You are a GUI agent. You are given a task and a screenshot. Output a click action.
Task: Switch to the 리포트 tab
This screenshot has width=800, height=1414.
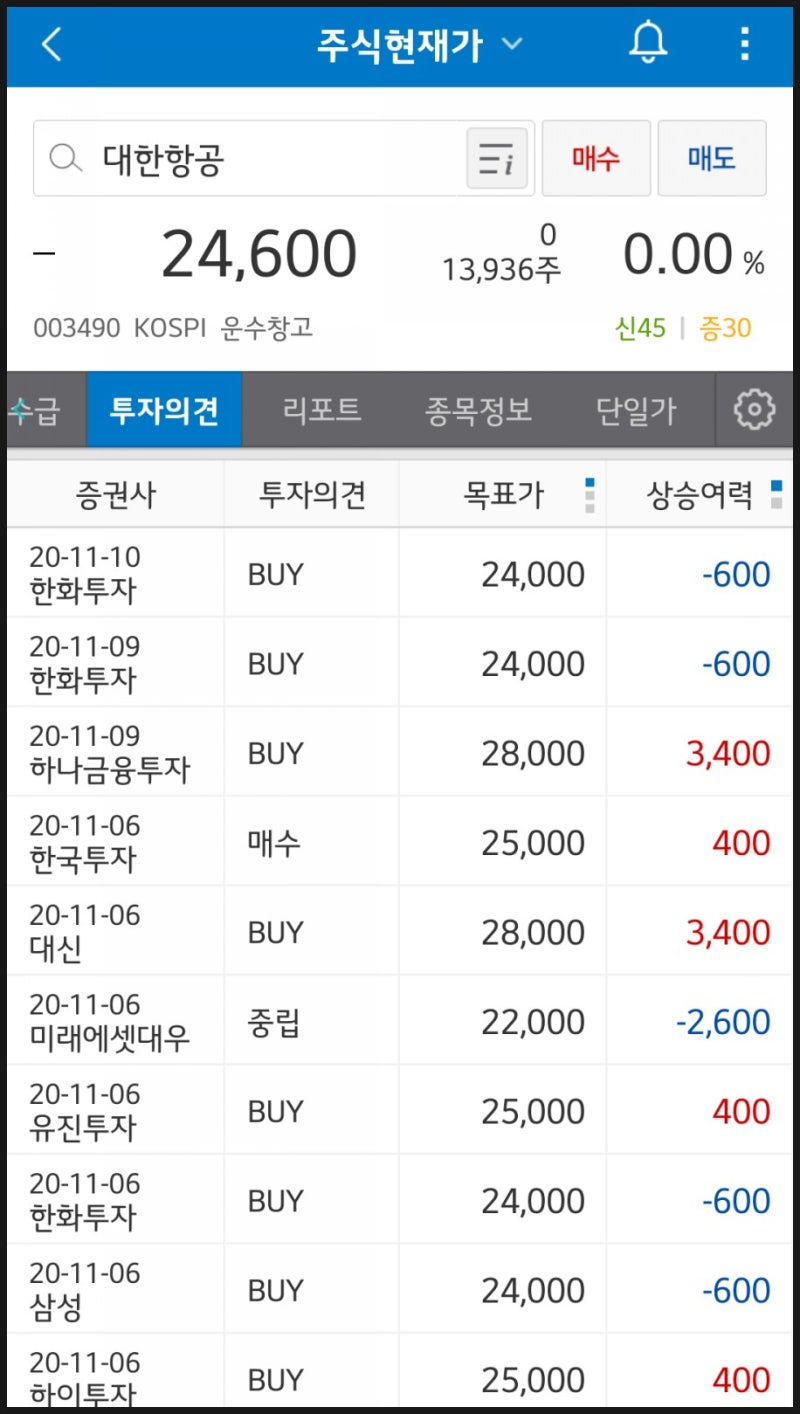click(322, 408)
